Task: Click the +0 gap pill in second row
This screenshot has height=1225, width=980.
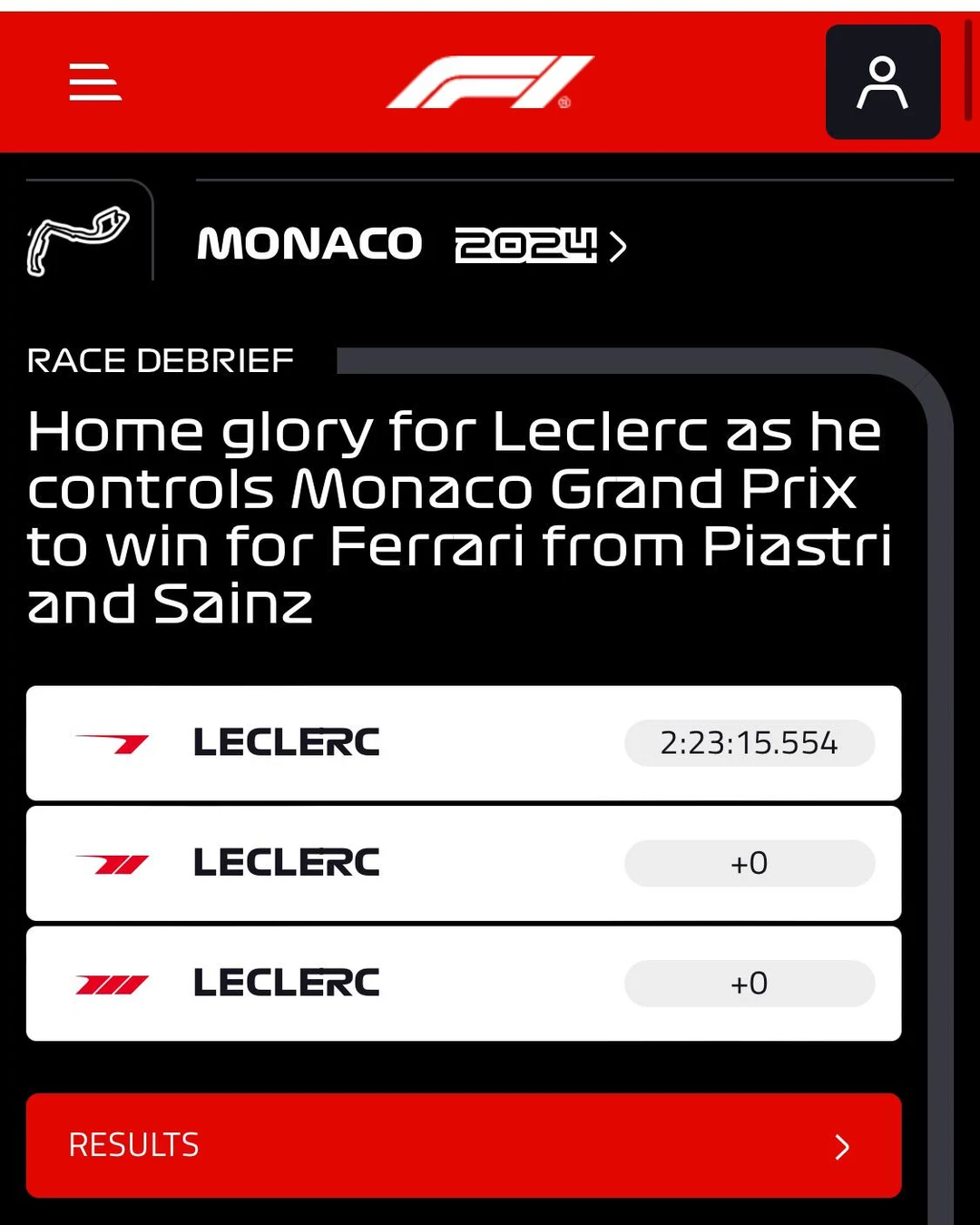Action: point(750,863)
